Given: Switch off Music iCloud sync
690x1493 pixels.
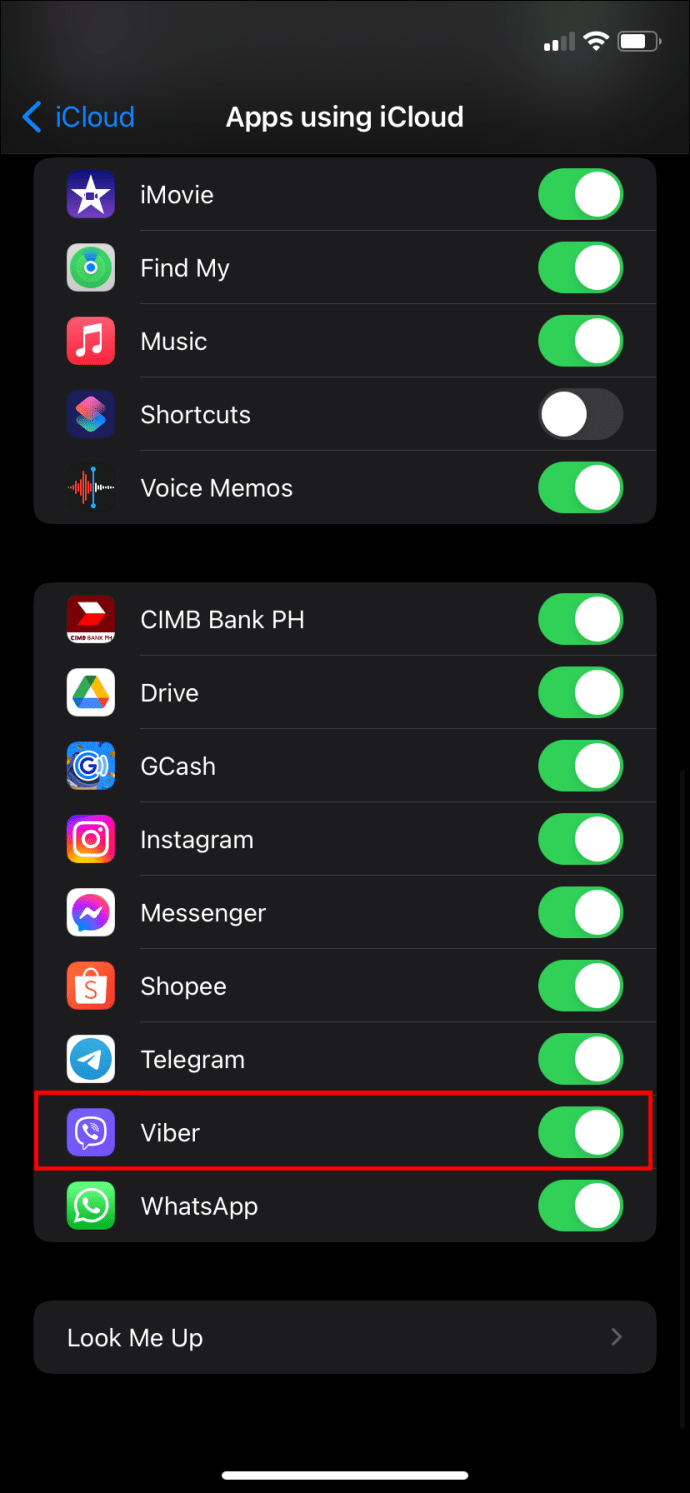Looking at the screenshot, I should click(x=581, y=341).
